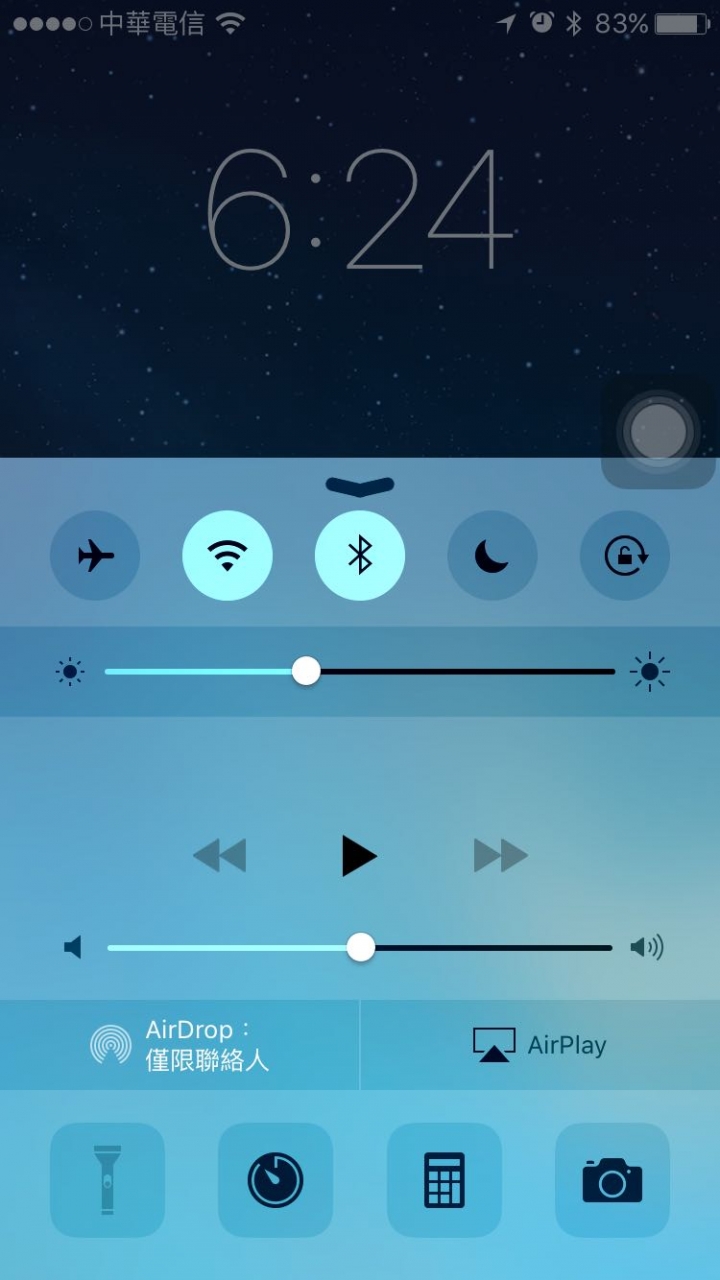Image resolution: width=720 pixels, height=1280 pixels.
Task: Skip to the previous track
Action: (x=219, y=856)
